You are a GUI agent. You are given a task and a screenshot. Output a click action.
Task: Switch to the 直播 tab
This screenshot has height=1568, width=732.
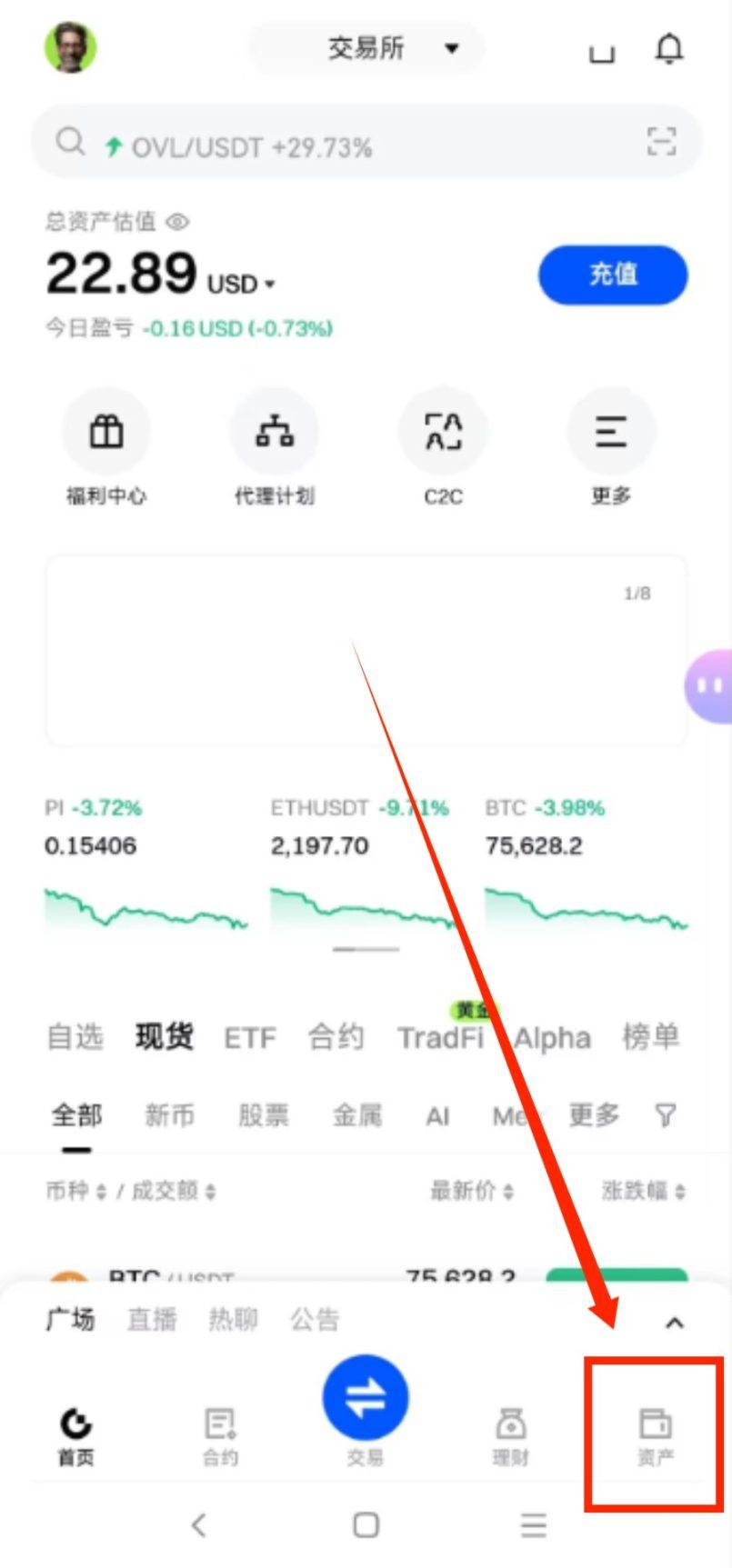[152, 1319]
